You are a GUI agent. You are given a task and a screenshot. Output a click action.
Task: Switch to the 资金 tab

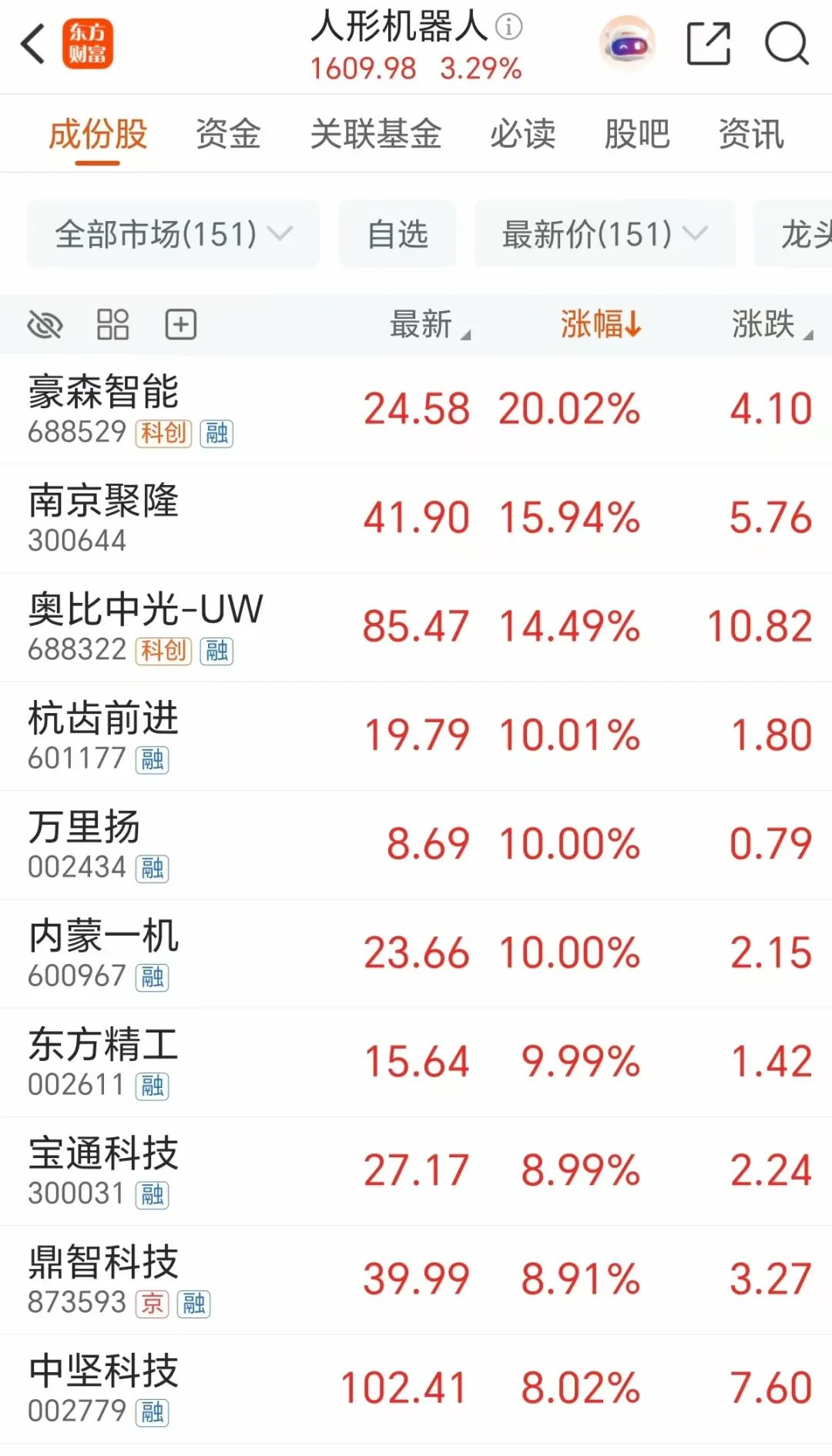(x=228, y=134)
